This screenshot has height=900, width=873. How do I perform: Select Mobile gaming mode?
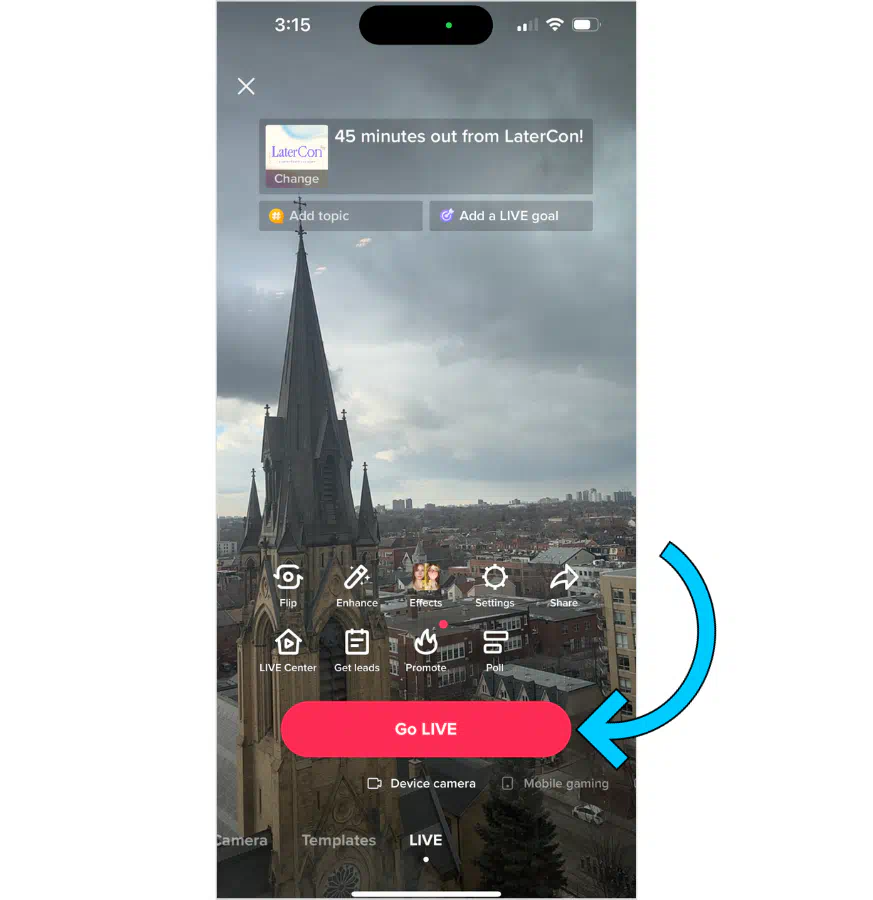pos(556,784)
